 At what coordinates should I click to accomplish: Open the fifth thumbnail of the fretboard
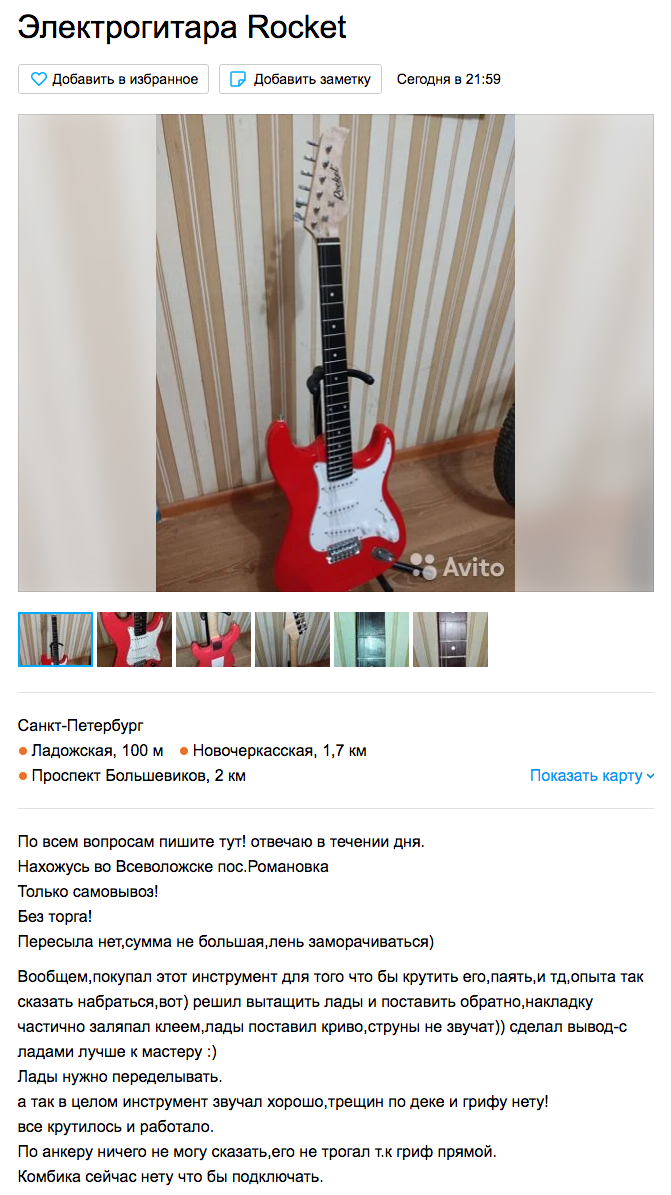click(371, 639)
